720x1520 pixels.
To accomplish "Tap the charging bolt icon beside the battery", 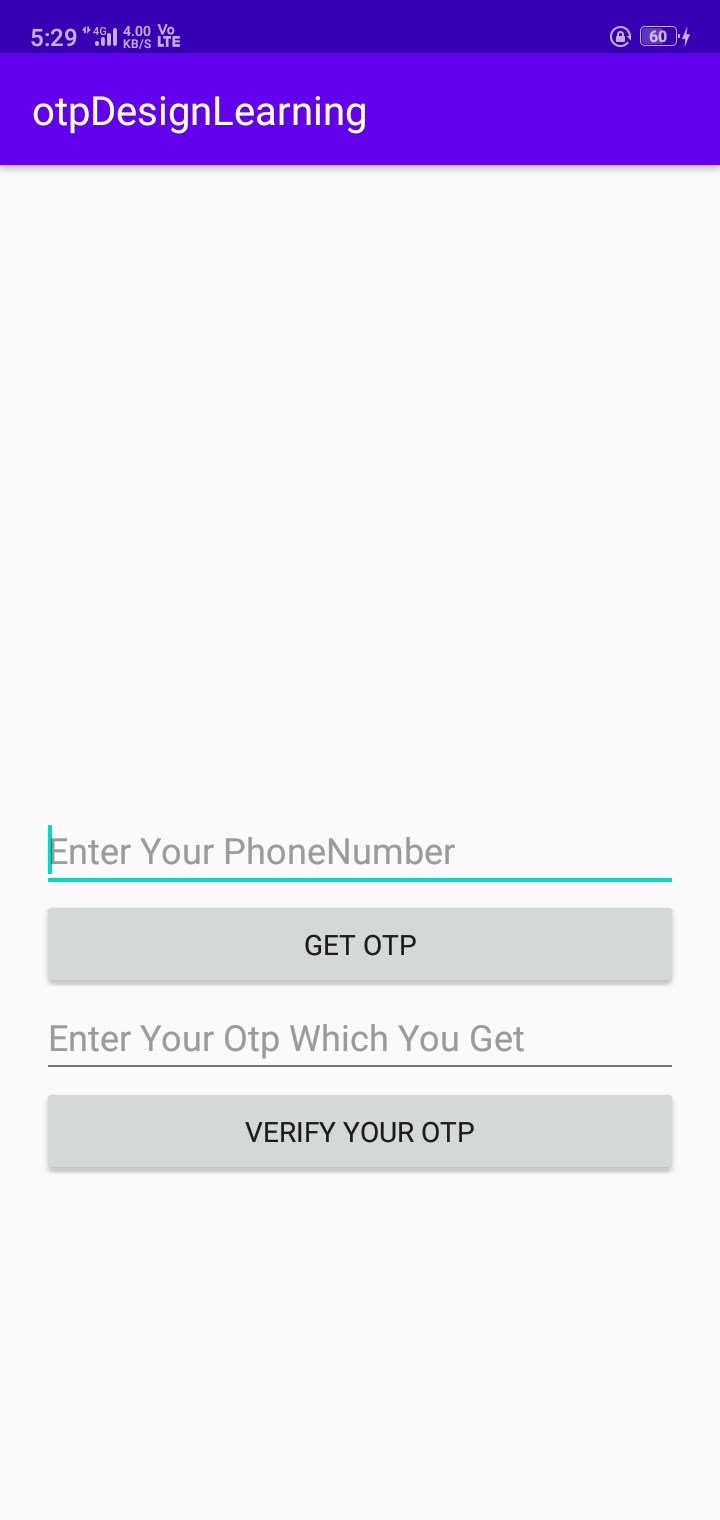I will (684, 37).
